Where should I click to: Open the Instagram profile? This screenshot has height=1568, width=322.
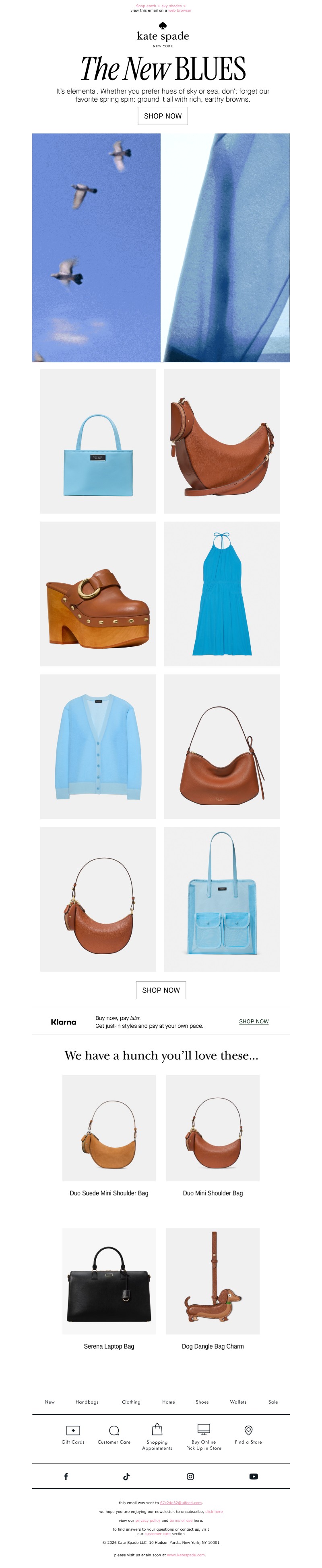tap(190, 1476)
